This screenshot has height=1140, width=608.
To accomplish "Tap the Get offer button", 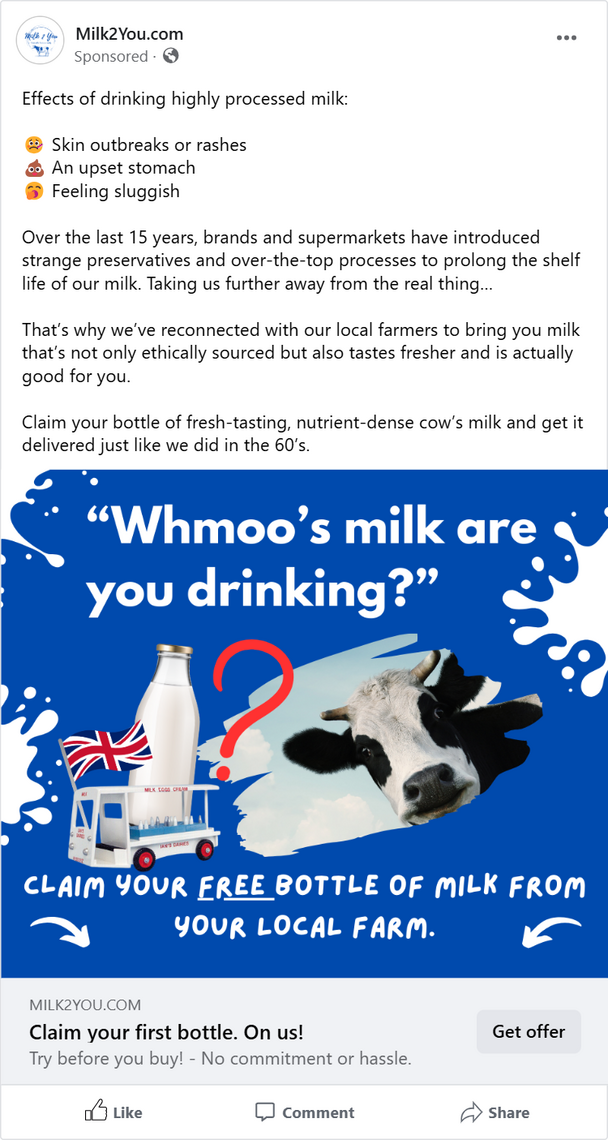I will click(529, 1031).
